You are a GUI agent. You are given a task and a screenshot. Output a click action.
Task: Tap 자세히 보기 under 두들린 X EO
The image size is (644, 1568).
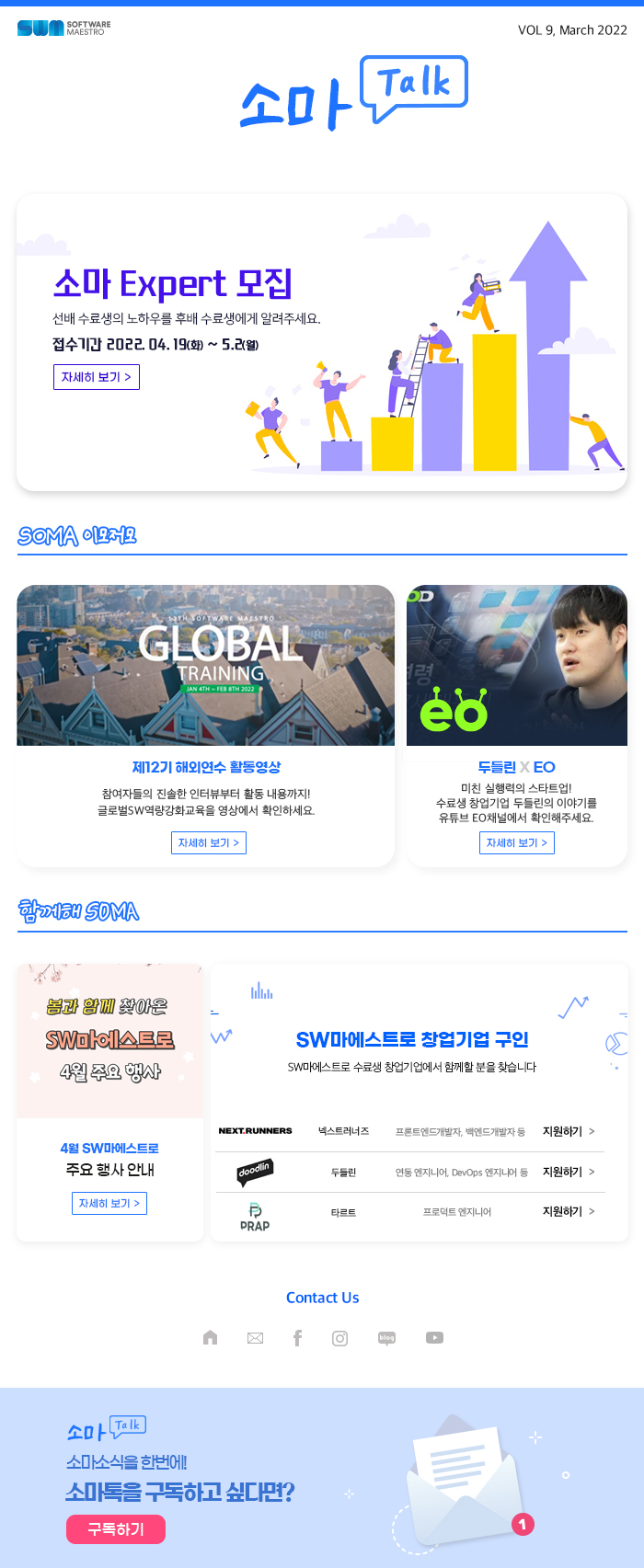(517, 842)
